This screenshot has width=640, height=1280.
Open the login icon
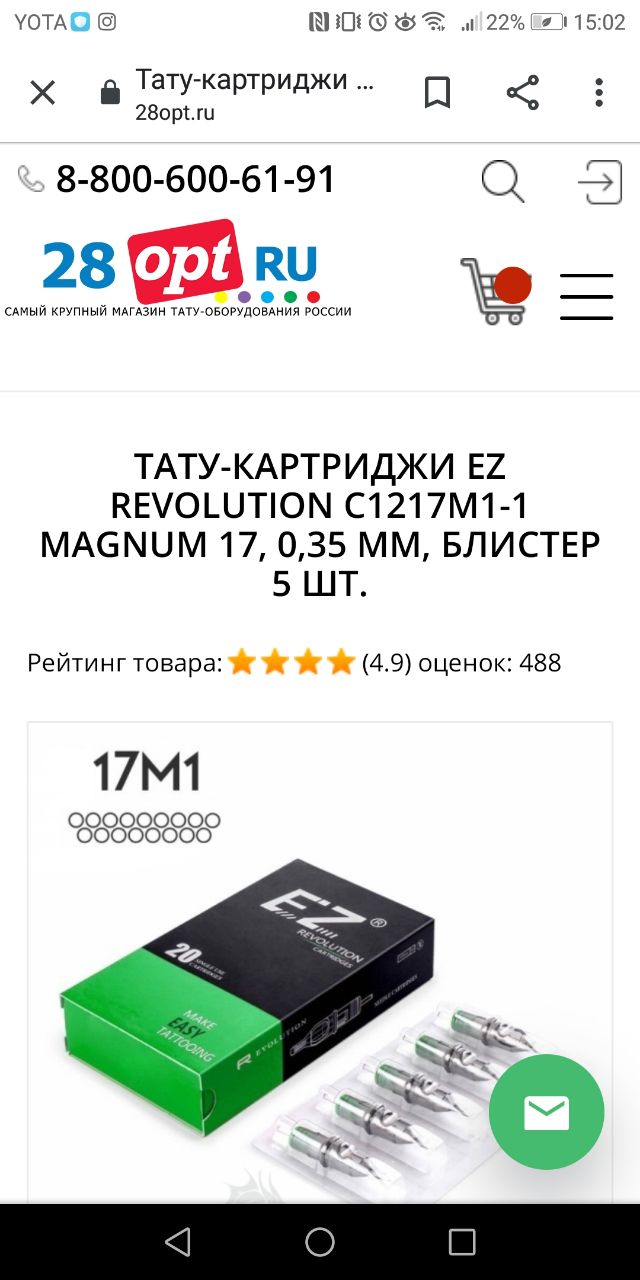pyautogui.click(x=600, y=182)
